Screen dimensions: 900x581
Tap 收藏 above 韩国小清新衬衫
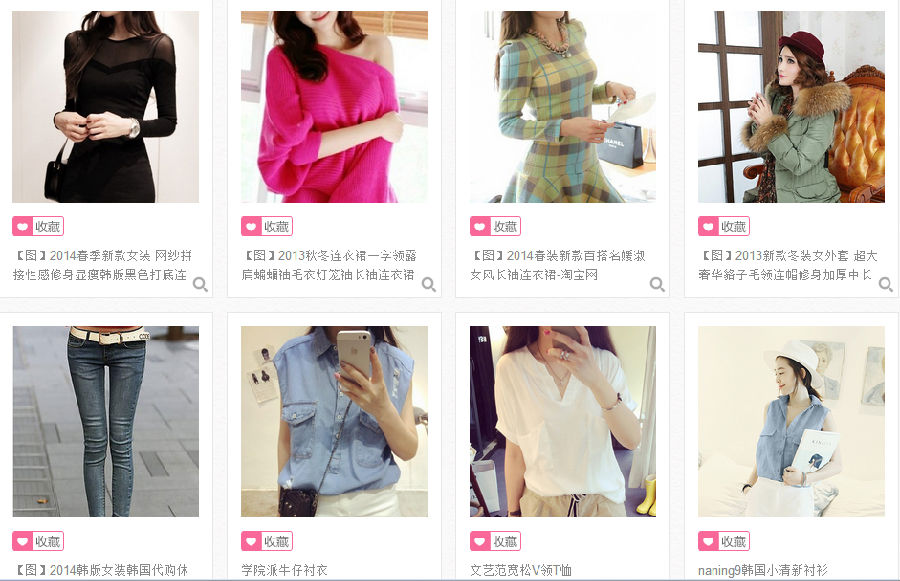(x=724, y=541)
